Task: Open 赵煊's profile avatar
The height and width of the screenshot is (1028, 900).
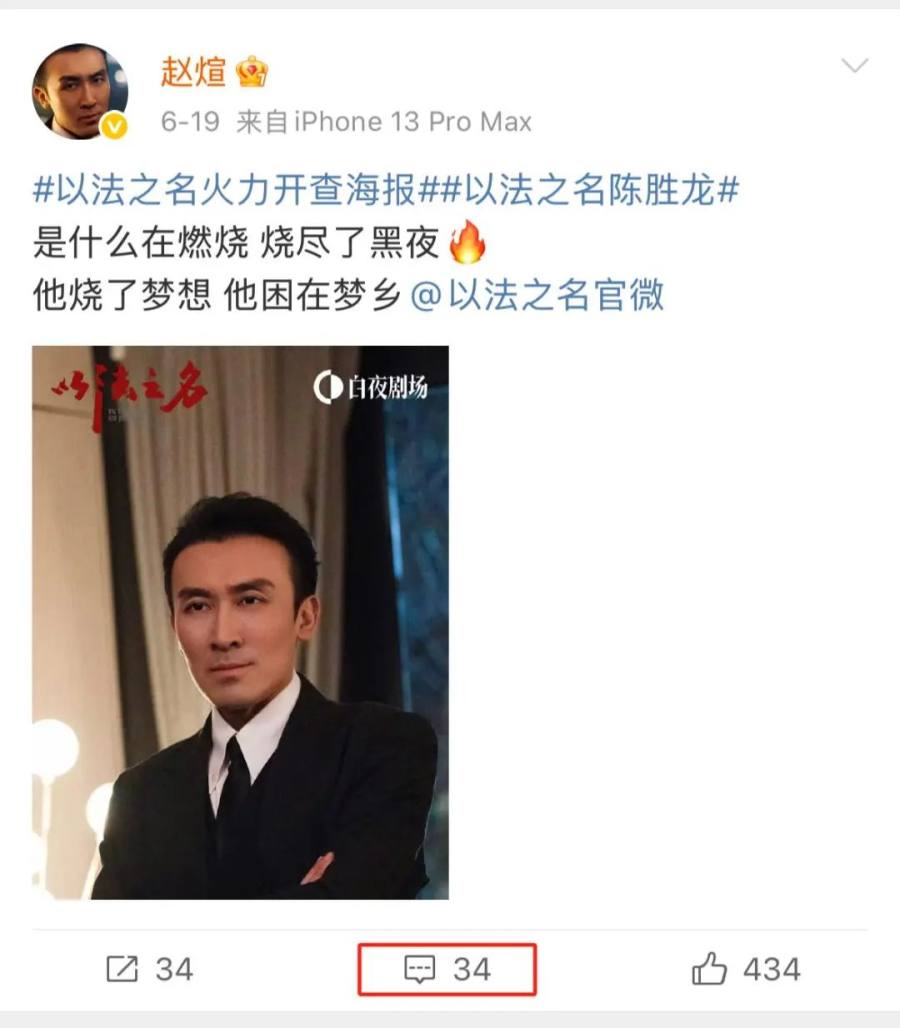Action: click(80, 92)
